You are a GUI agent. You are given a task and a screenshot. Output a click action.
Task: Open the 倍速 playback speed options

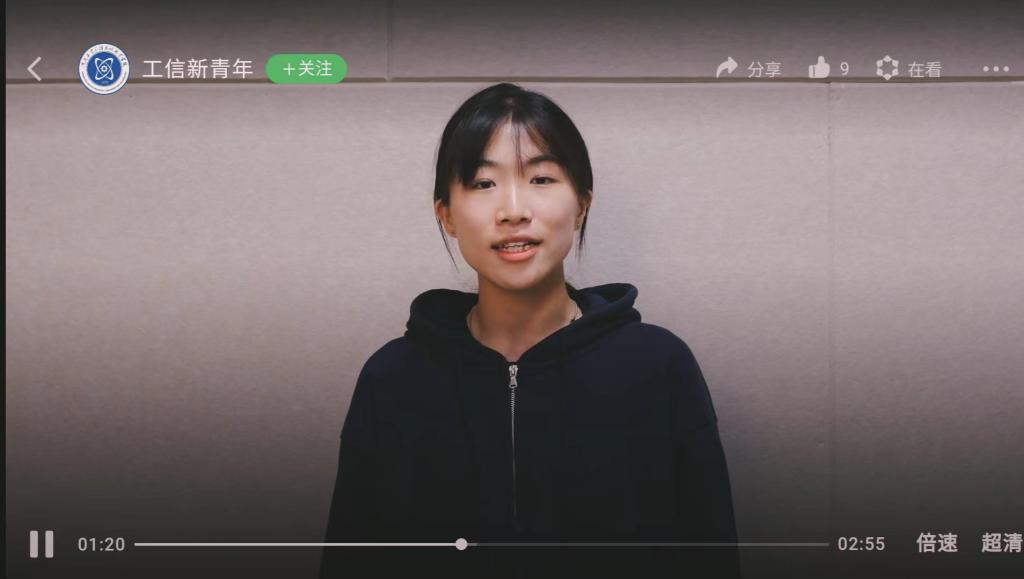point(936,543)
